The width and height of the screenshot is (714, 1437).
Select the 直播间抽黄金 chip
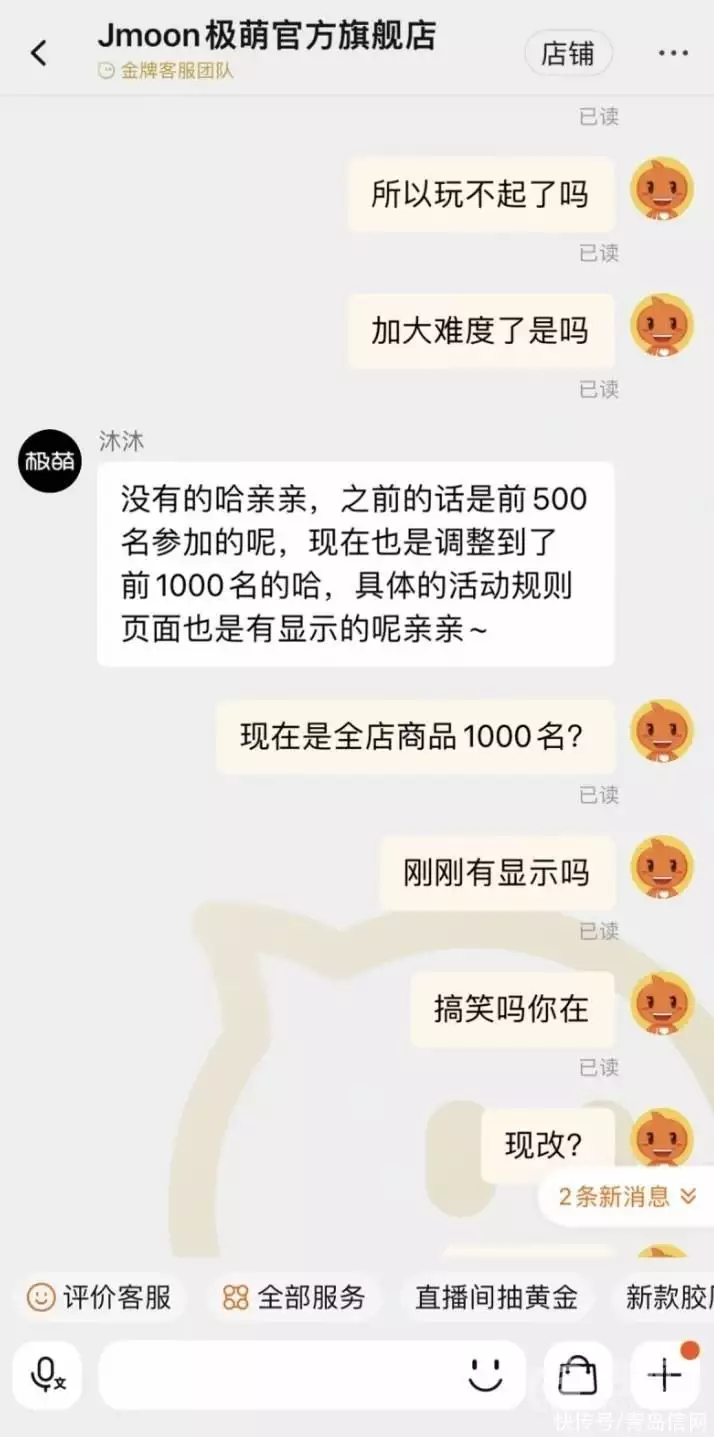[x=496, y=1298]
